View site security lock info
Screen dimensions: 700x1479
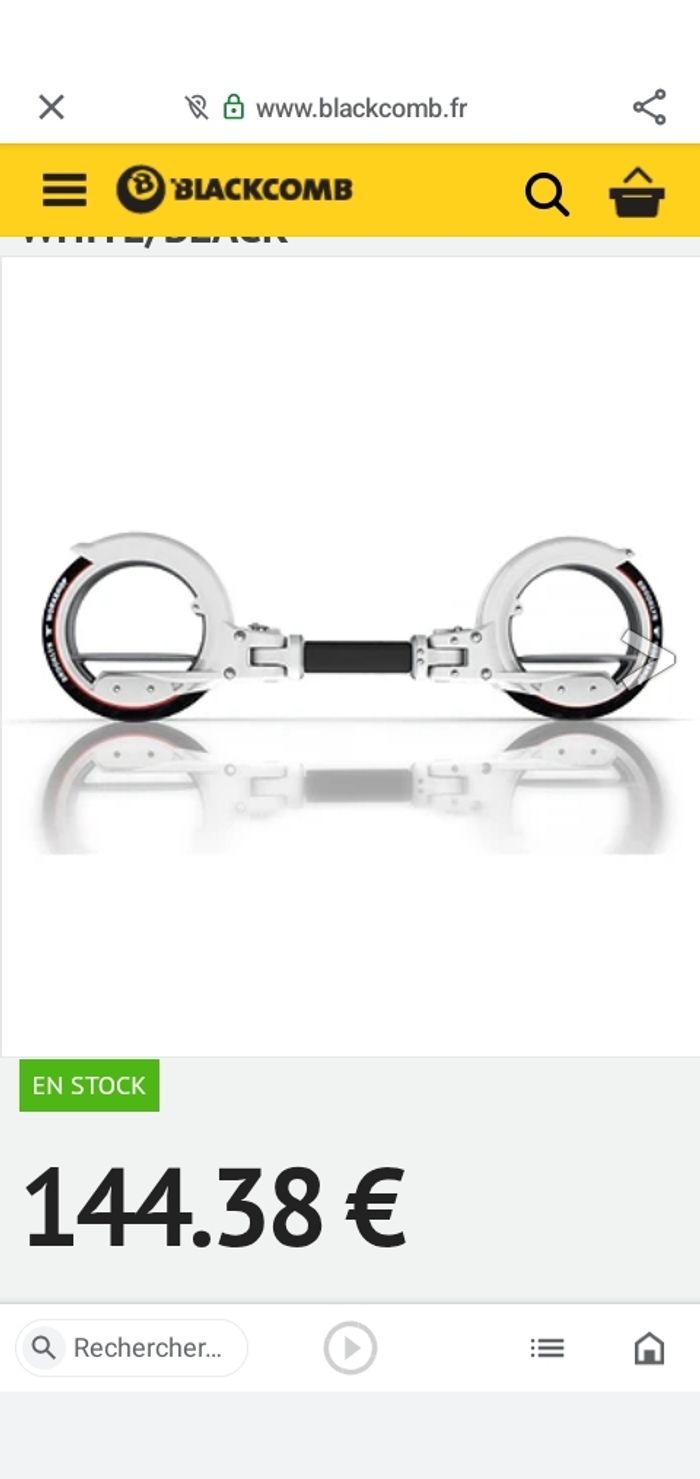point(234,107)
